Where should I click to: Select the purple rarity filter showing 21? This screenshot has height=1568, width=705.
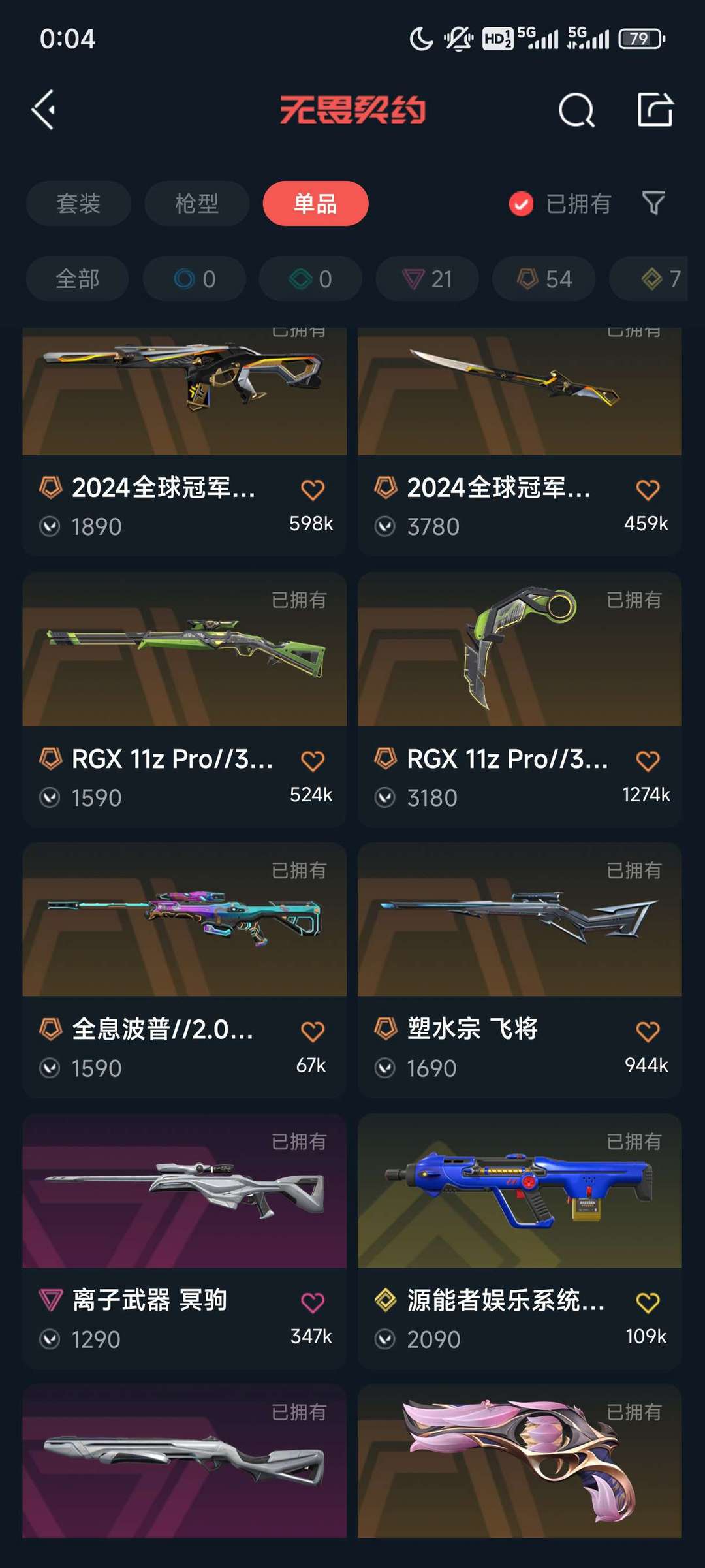[x=426, y=279]
